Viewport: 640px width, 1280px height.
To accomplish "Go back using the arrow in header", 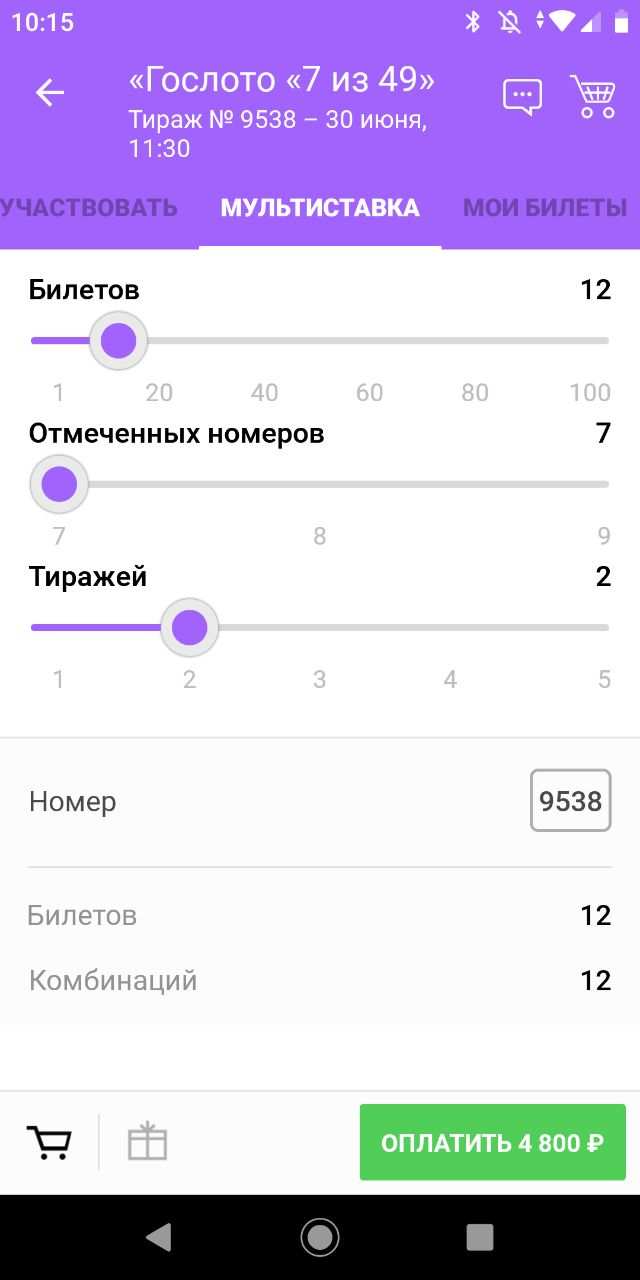I will point(50,93).
